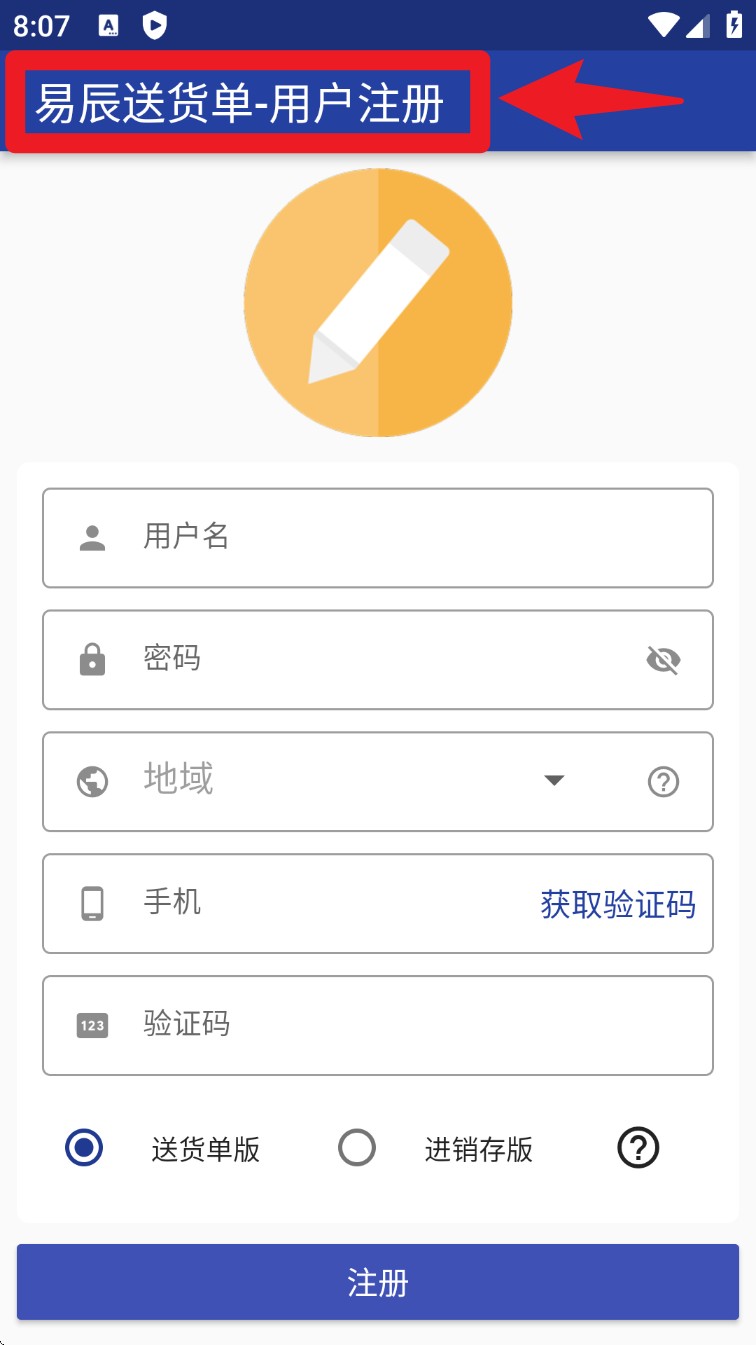Expand the 地域 region dropdown arrow
This screenshot has height=1345, width=756.
[555, 782]
